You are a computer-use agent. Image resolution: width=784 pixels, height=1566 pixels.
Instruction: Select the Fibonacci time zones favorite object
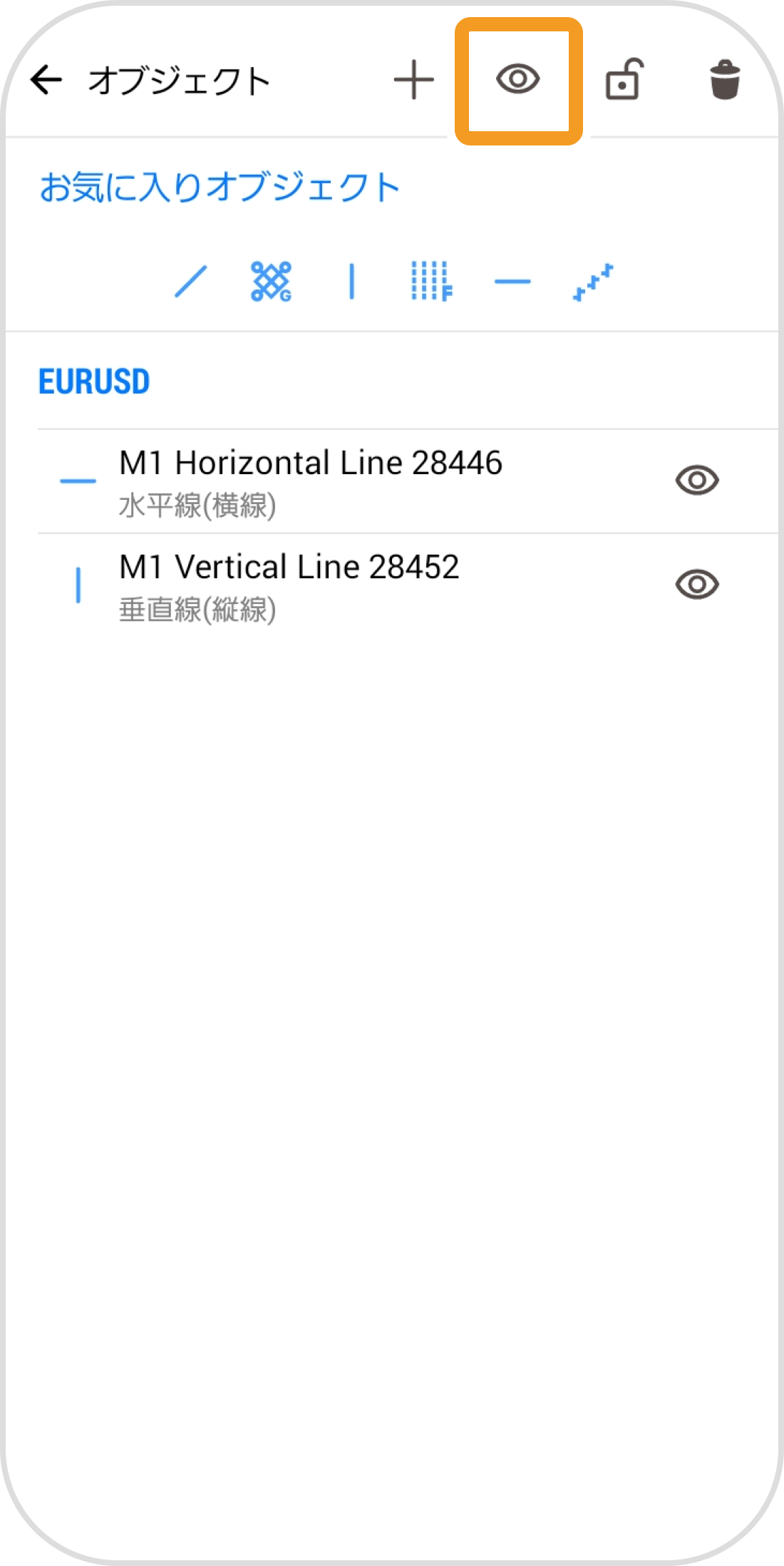(x=432, y=281)
